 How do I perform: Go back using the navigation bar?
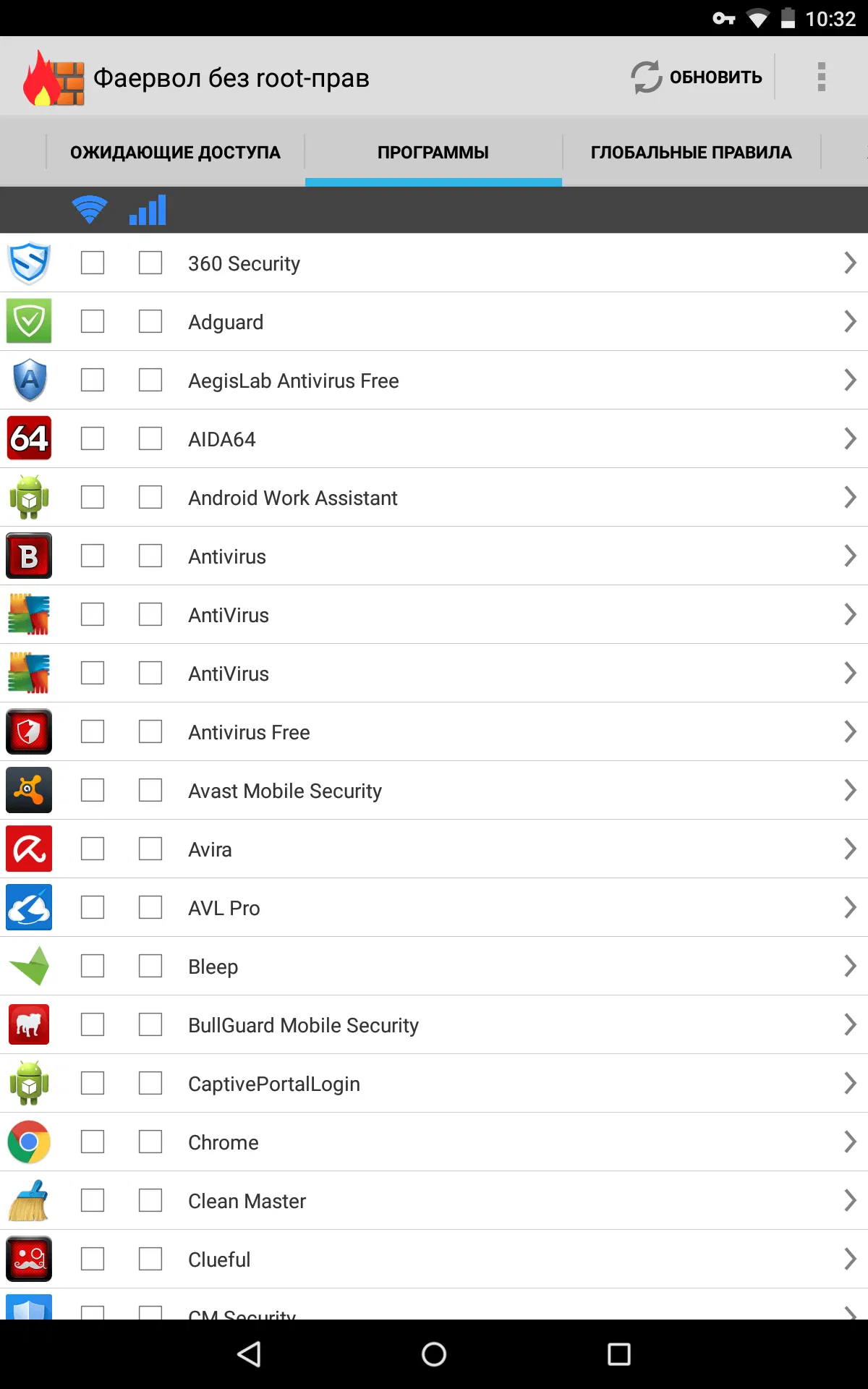coord(249,1354)
